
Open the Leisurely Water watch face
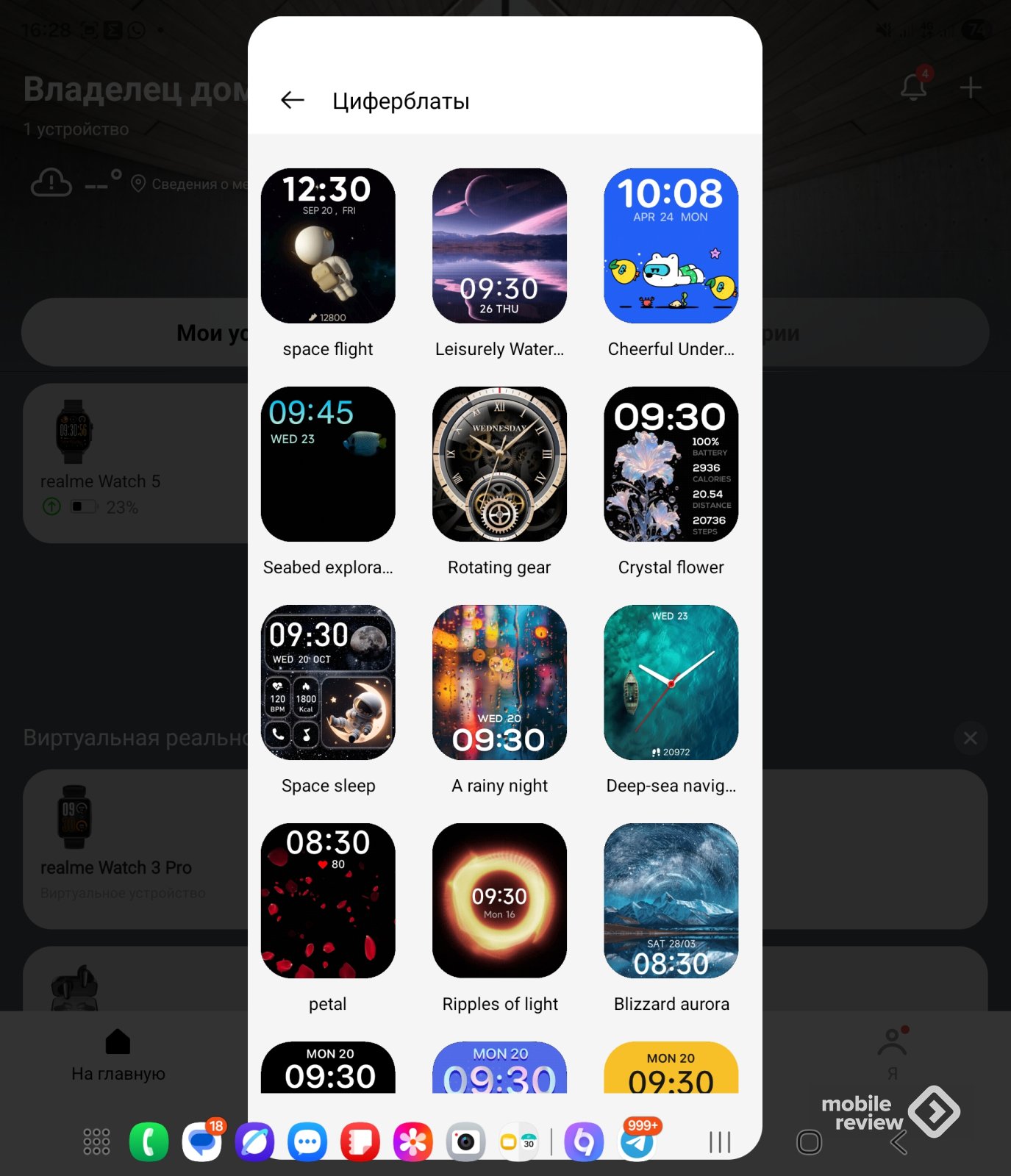(x=499, y=246)
